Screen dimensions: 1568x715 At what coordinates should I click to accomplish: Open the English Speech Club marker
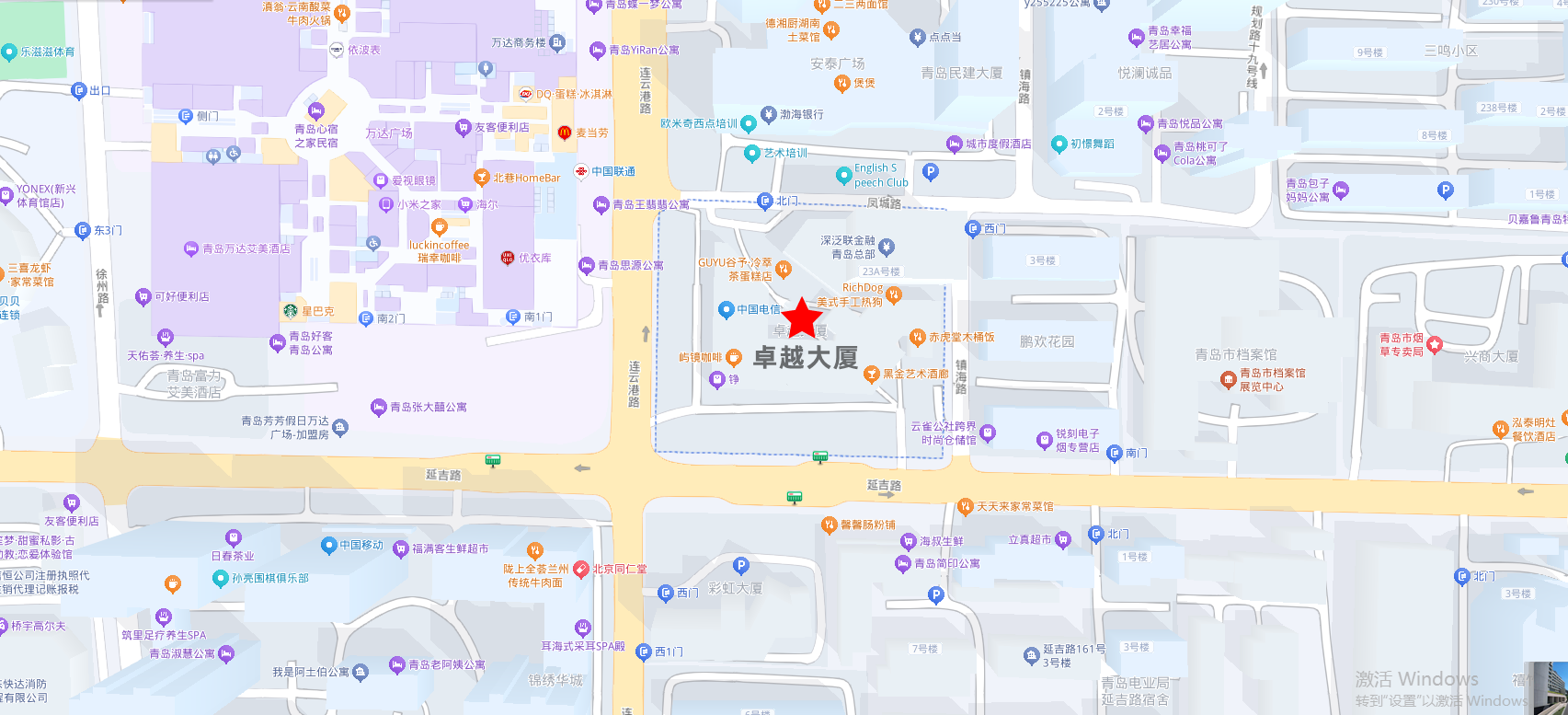click(x=843, y=175)
